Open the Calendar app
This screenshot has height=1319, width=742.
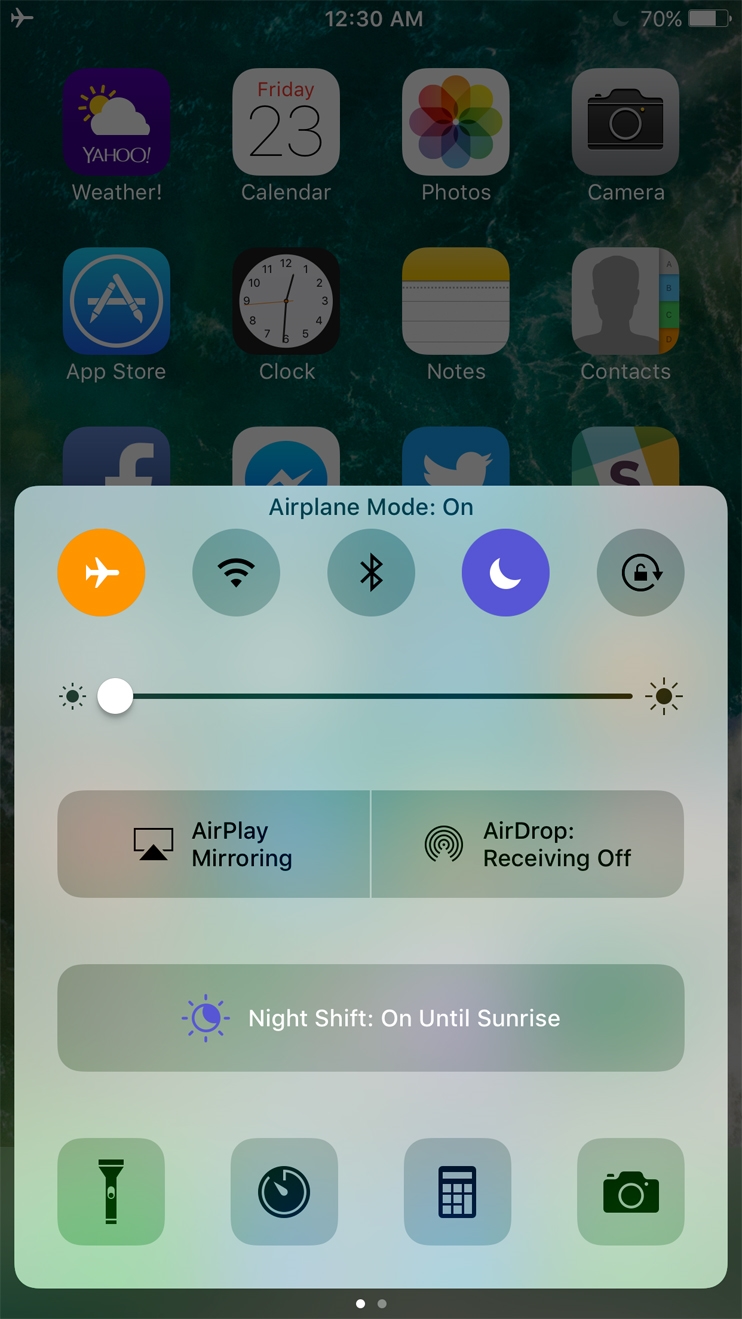(x=286, y=122)
